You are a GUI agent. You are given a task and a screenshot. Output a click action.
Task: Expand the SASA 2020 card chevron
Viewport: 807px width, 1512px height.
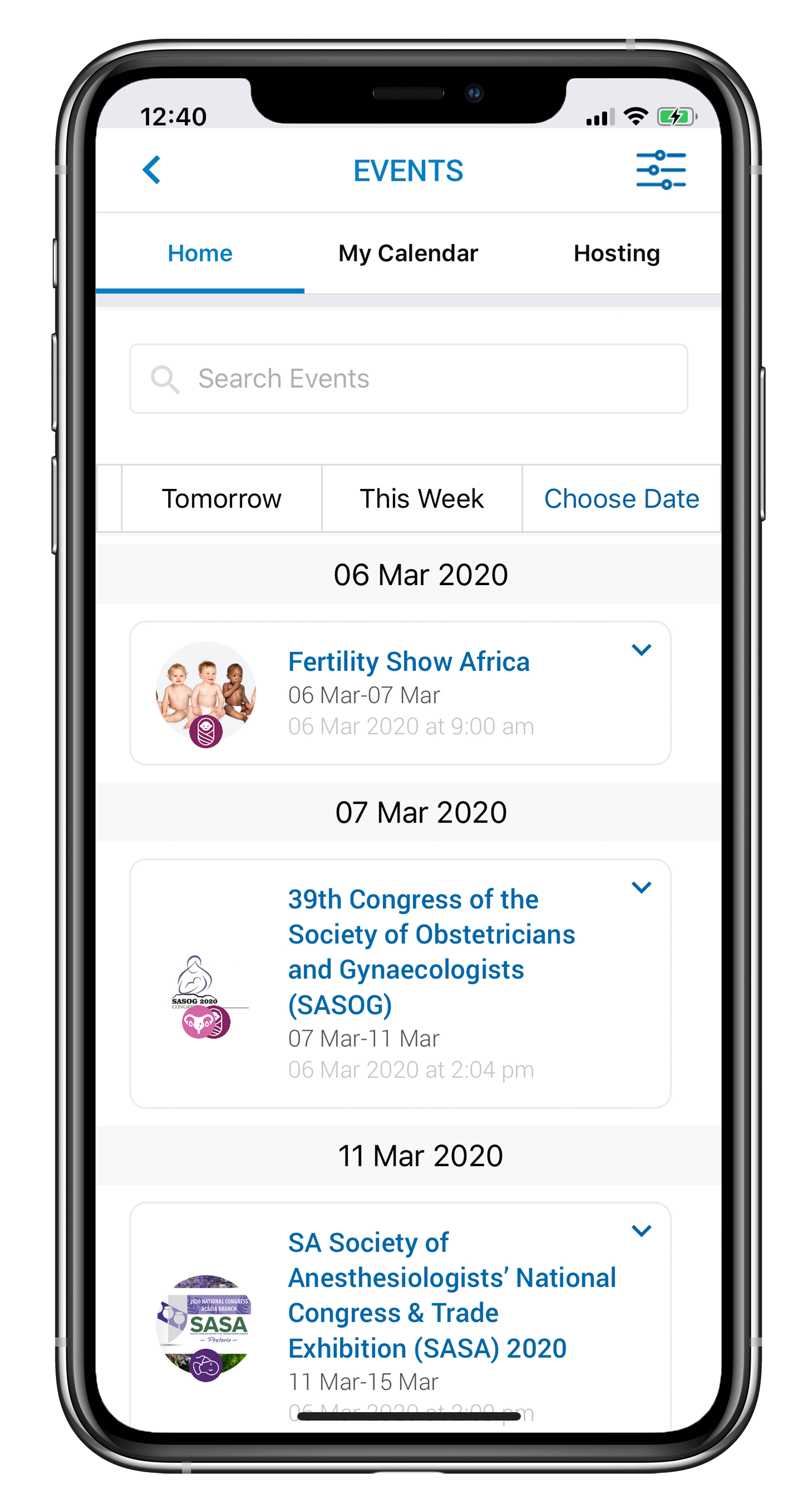(642, 1231)
